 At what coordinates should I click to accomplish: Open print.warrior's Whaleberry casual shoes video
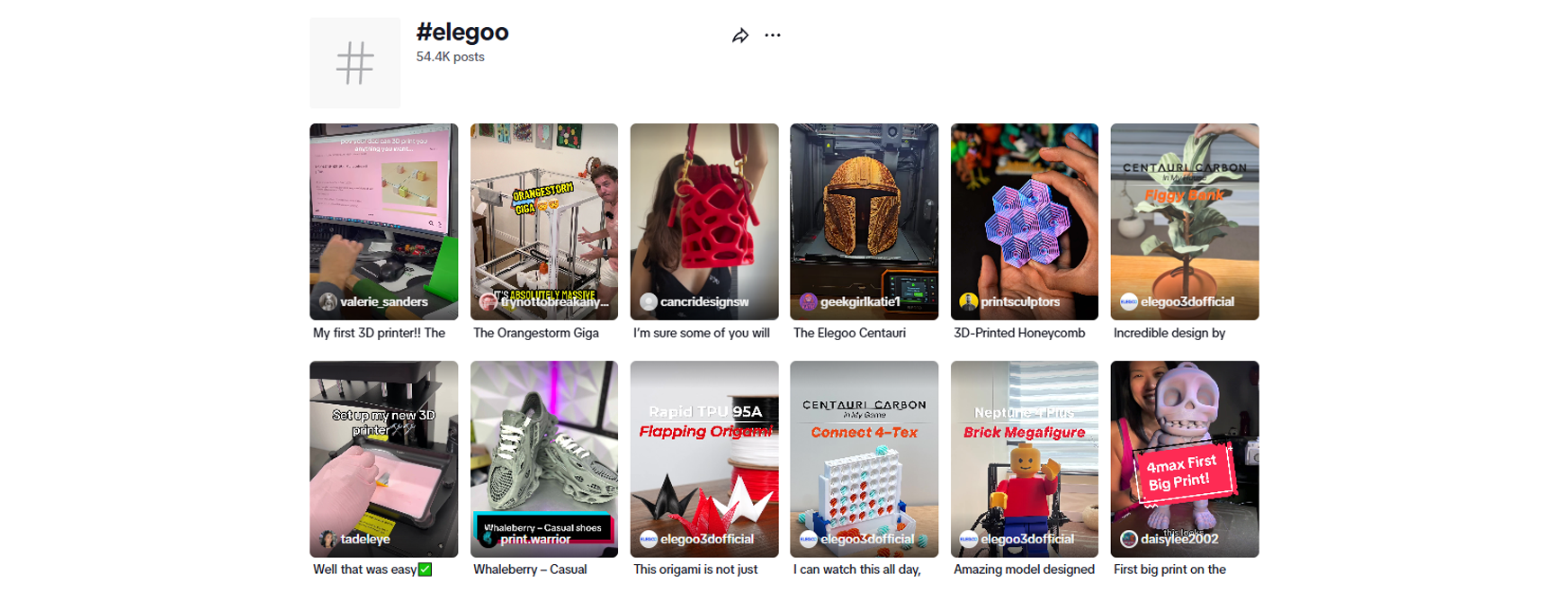click(x=543, y=458)
